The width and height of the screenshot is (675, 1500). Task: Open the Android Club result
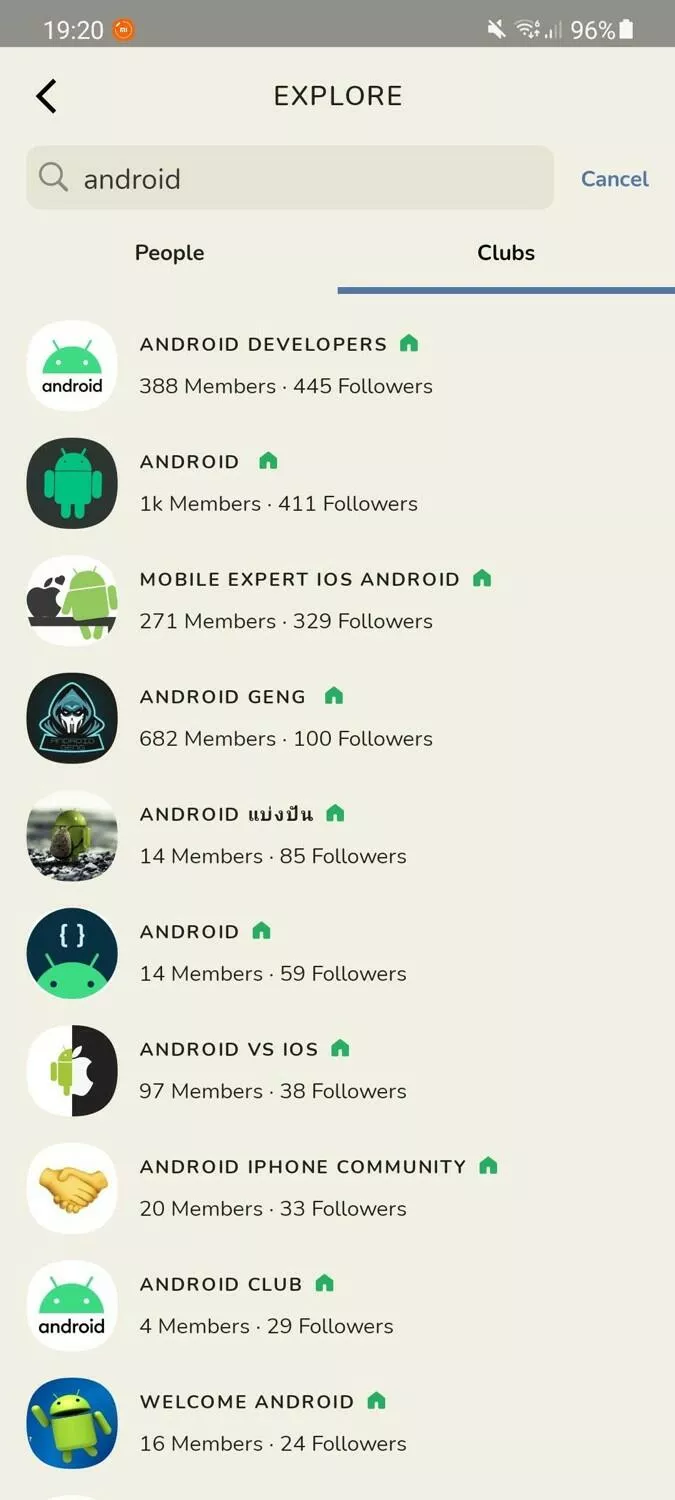point(337,1305)
